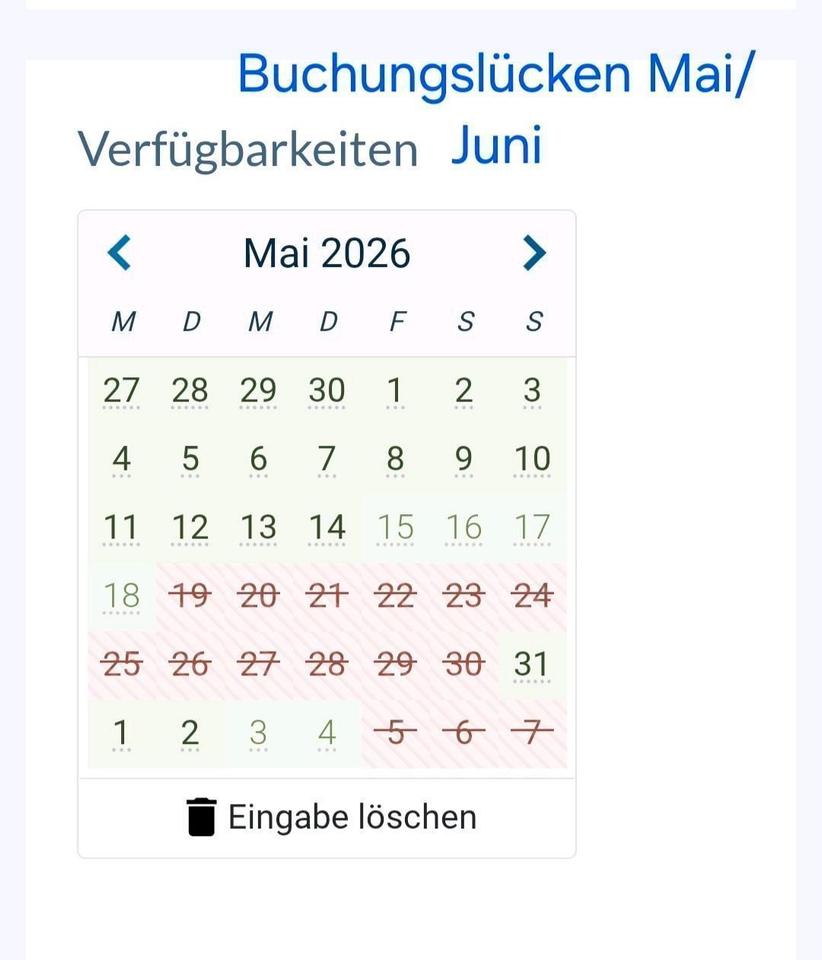
Task: Select May 14 as a date
Action: click(326, 528)
